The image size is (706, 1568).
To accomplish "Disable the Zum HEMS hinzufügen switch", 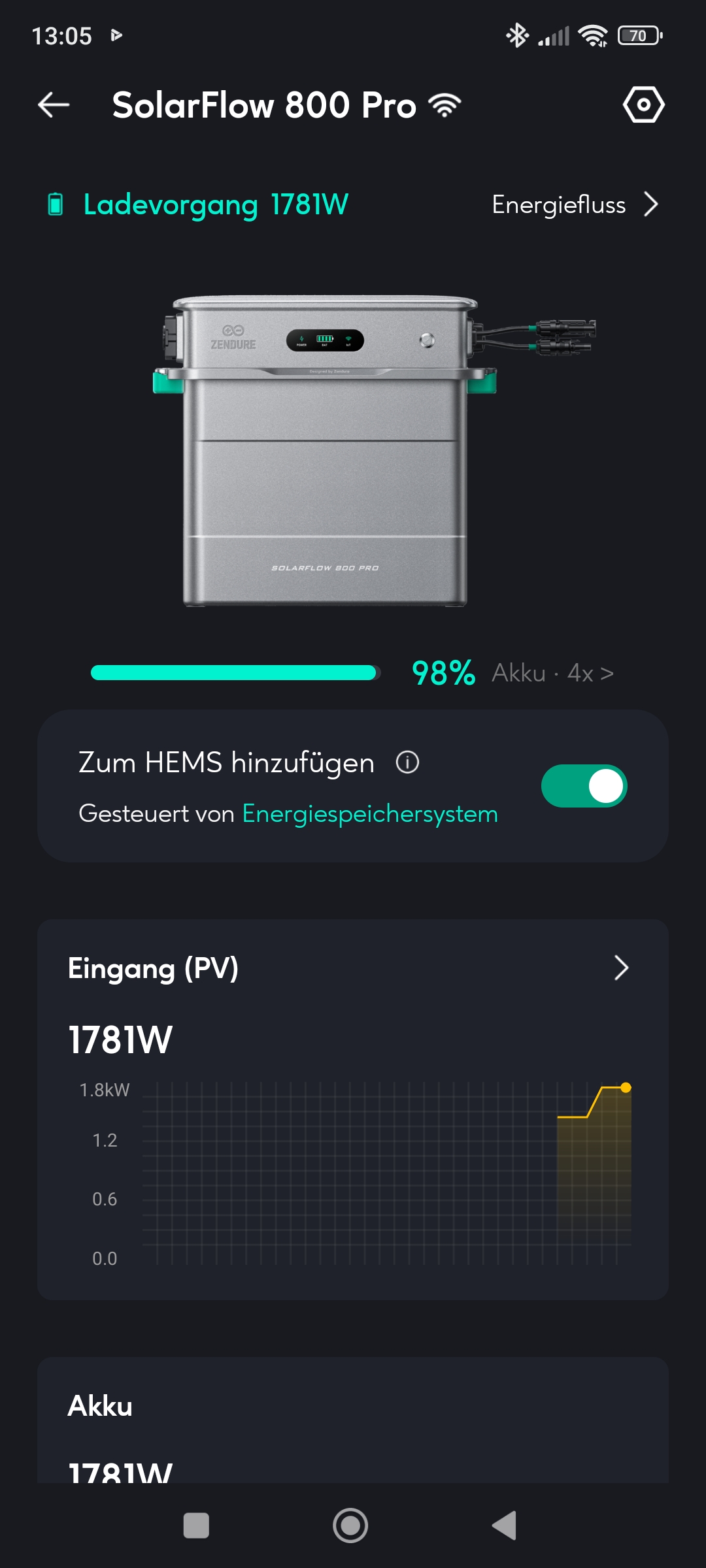I will coord(584,786).
